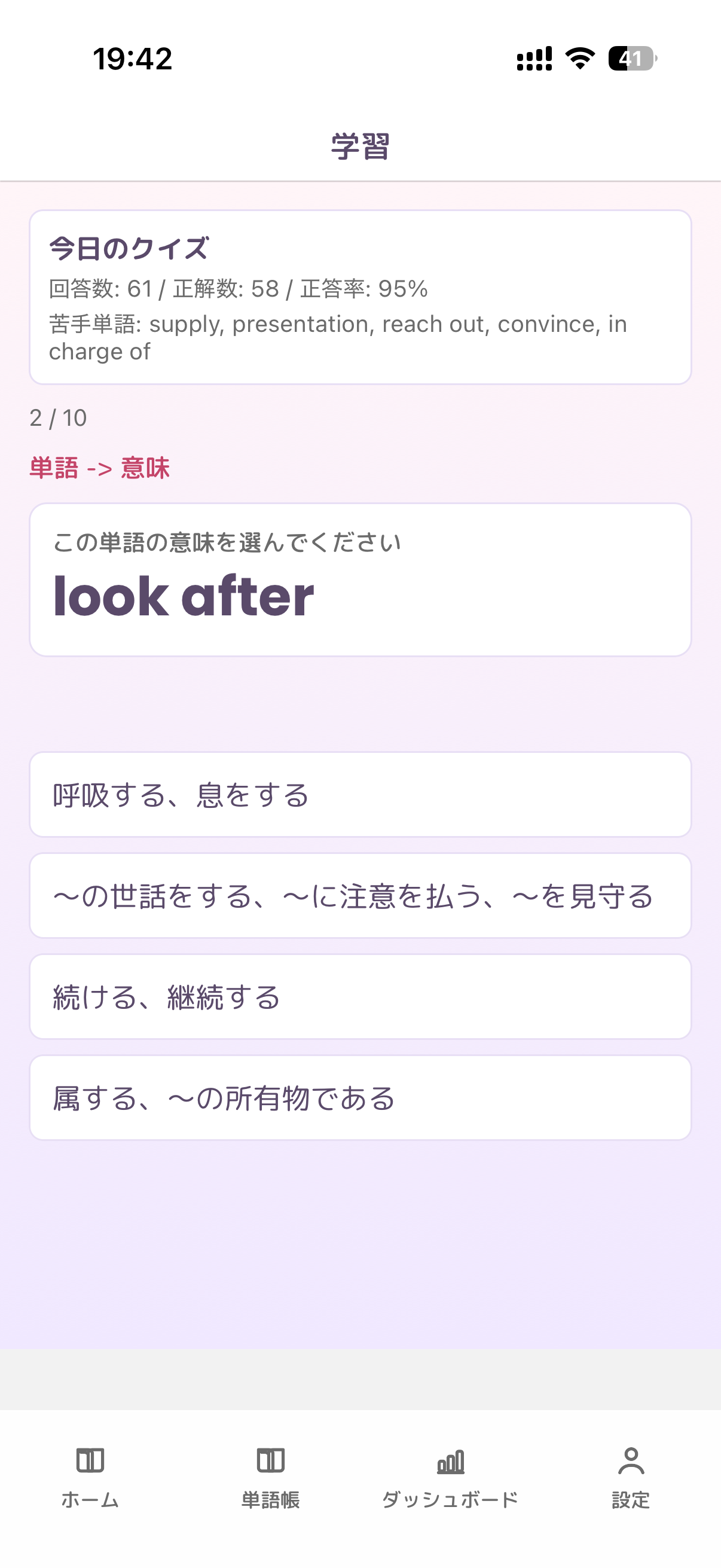Image resolution: width=721 pixels, height=1568 pixels.
Task: Tap the clock showing 19:42
Action: tap(133, 59)
